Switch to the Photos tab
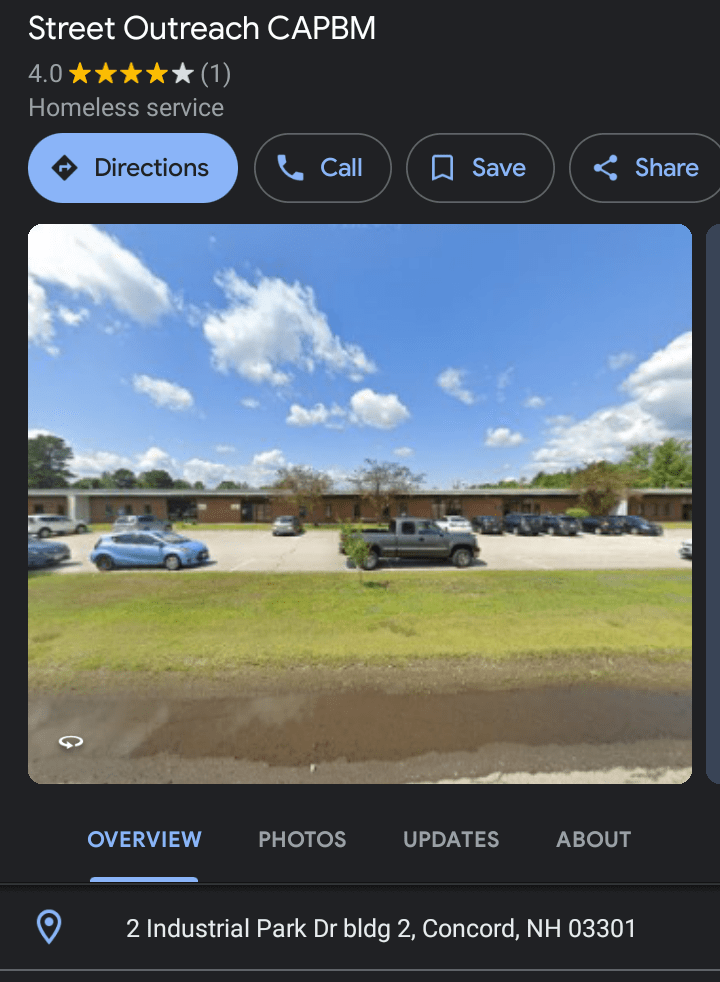 tap(302, 839)
